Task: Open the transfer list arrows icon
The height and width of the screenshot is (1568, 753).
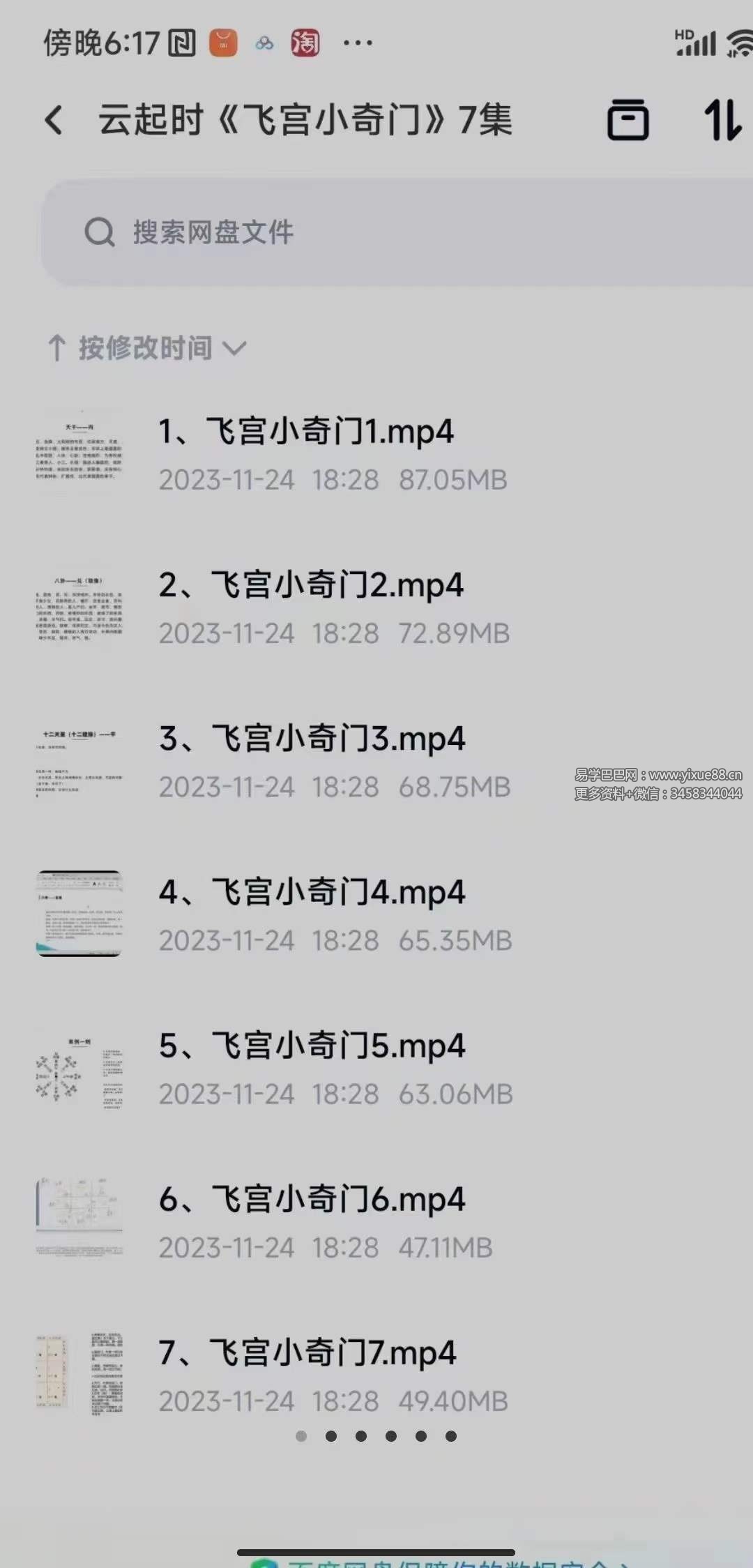Action: coord(722,120)
